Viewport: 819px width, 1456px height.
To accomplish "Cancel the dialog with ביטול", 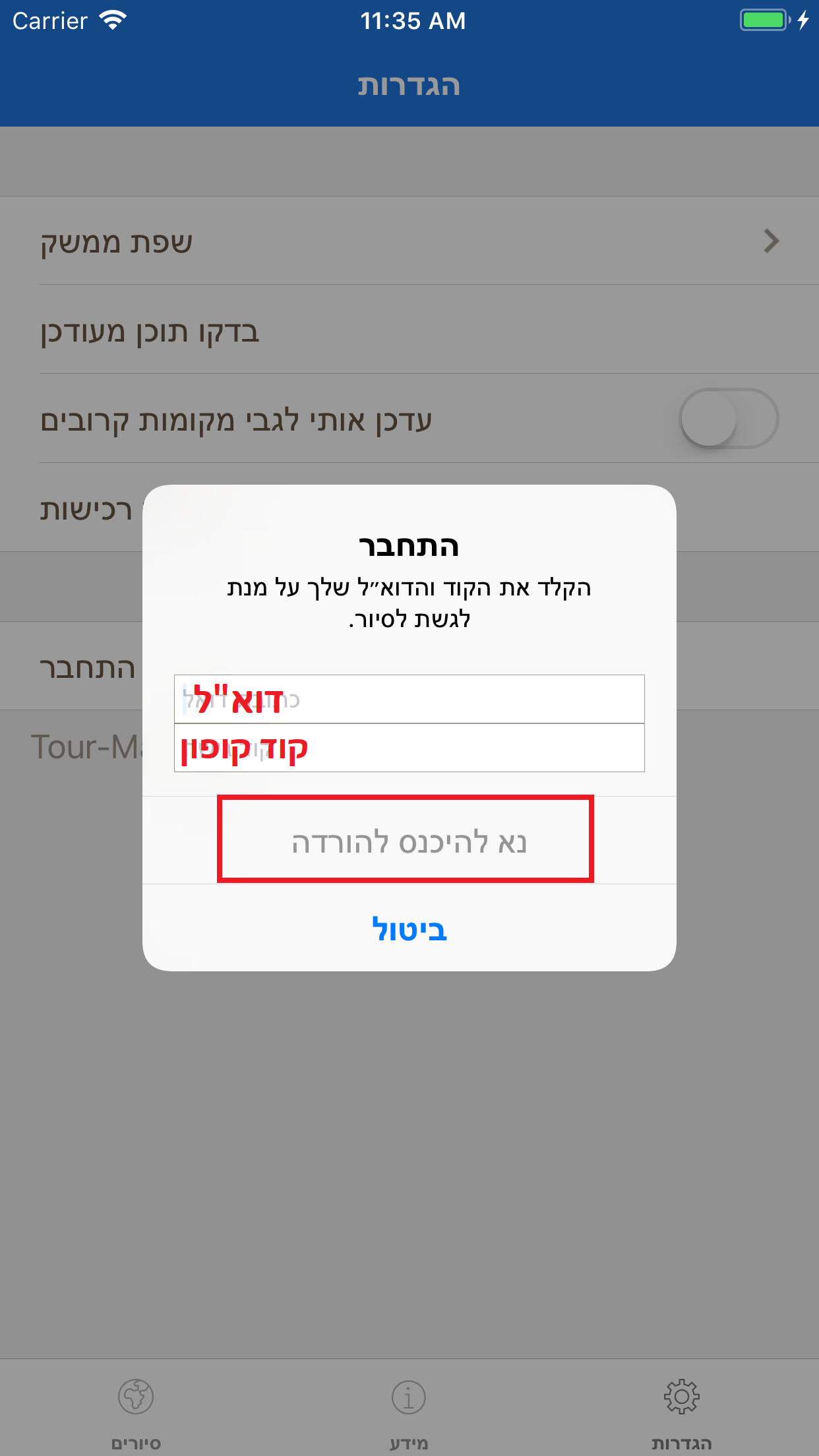I will tap(409, 928).
